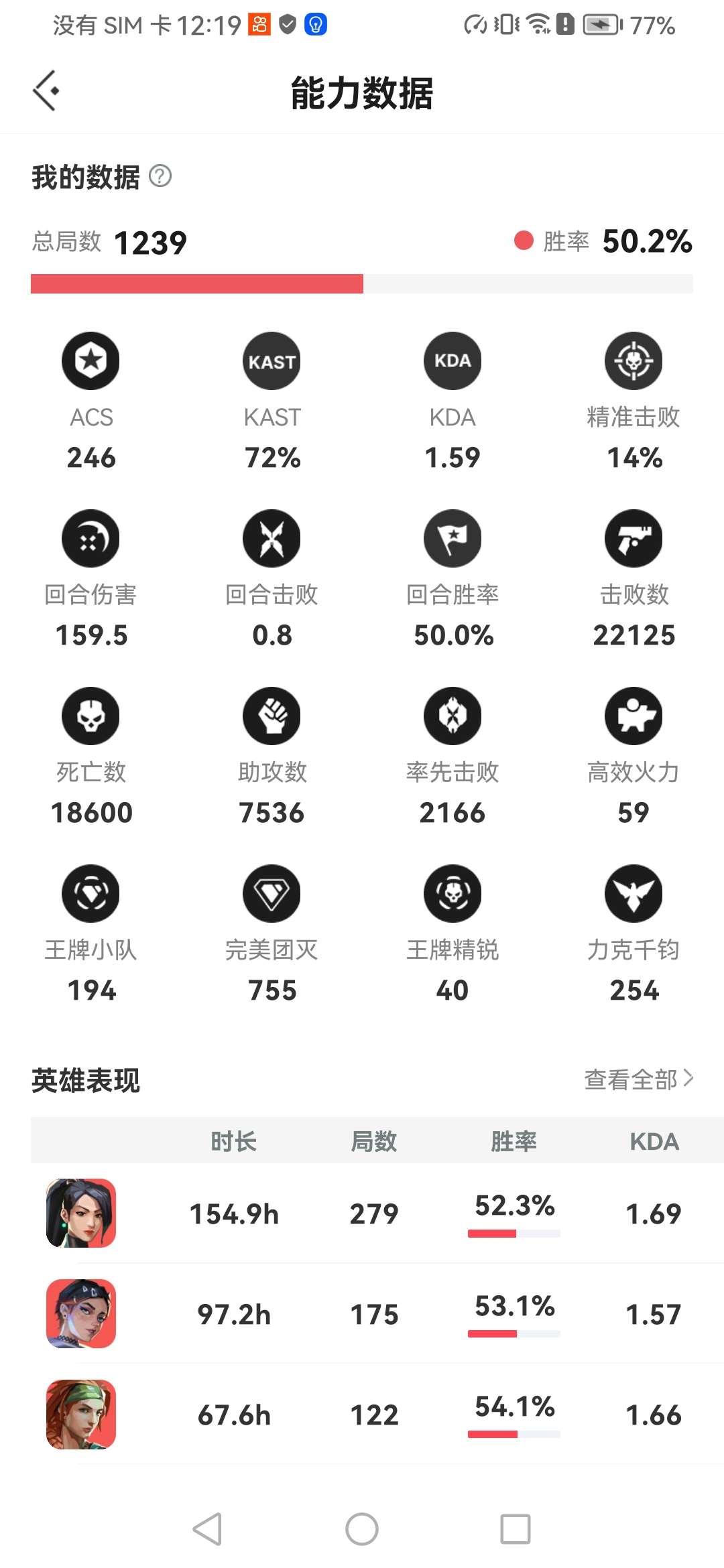Screen dimensions: 724x1568
Task: Open the hero row with 122 games
Action: pos(374,1415)
